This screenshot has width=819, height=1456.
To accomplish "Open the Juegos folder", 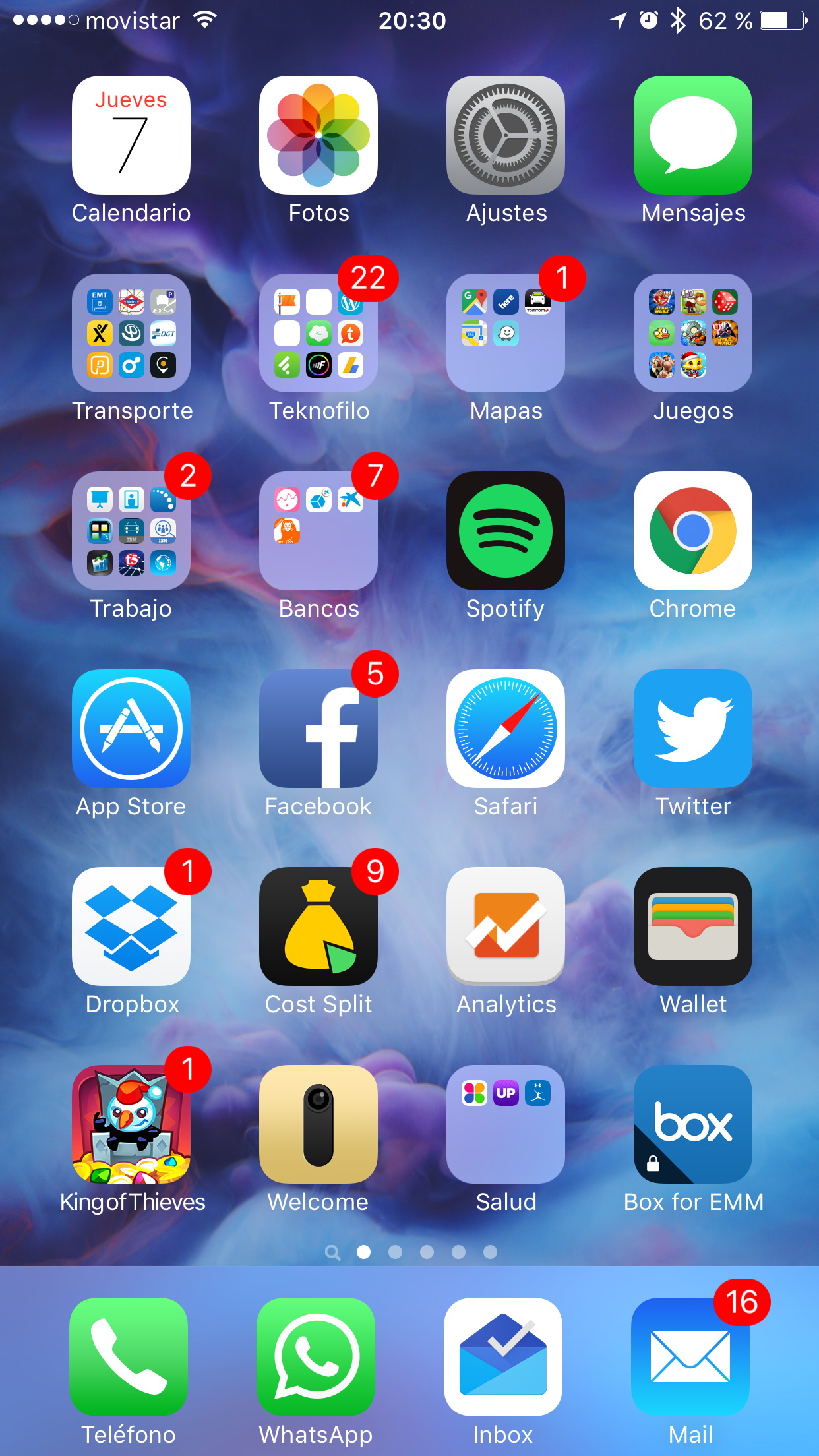I will [693, 333].
